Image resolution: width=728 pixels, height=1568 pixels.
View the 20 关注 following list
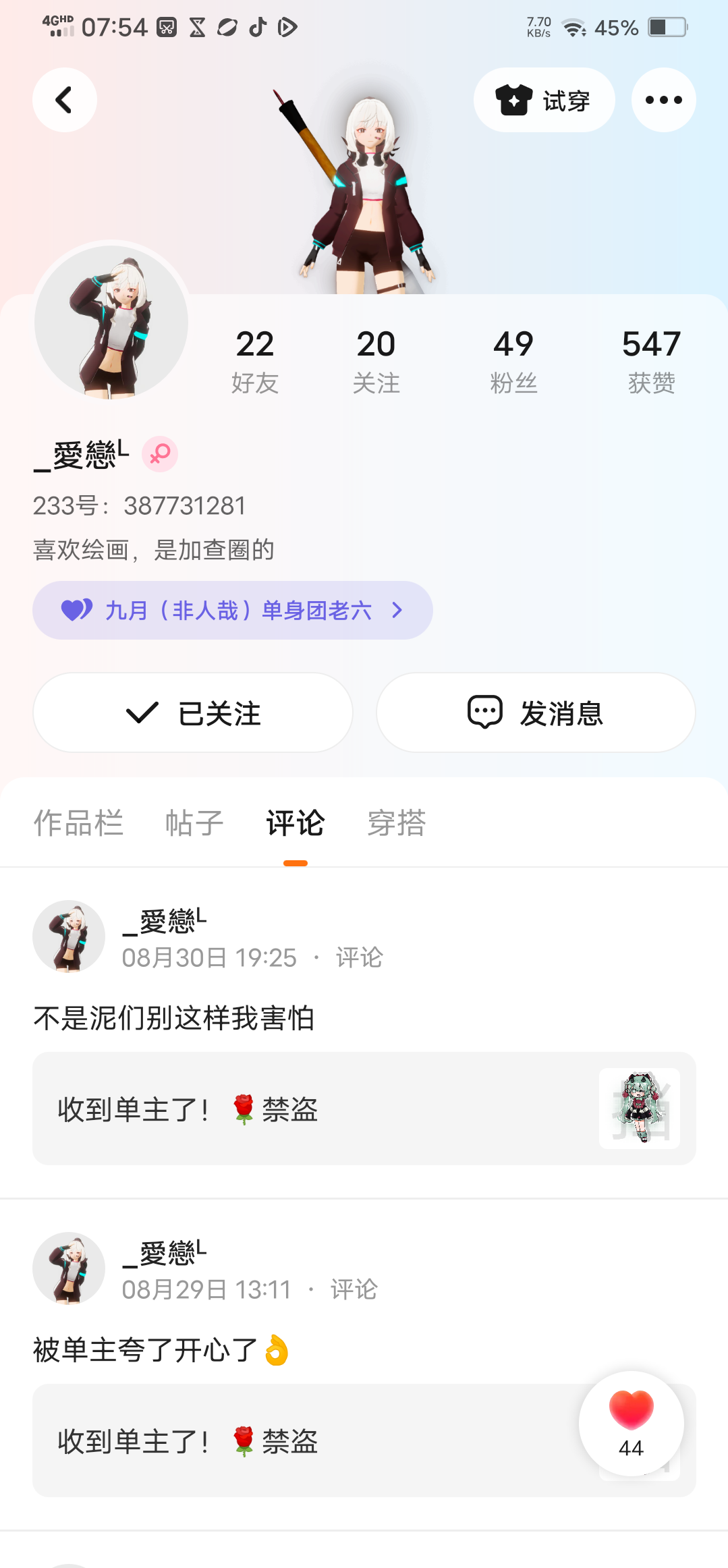point(376,361)
